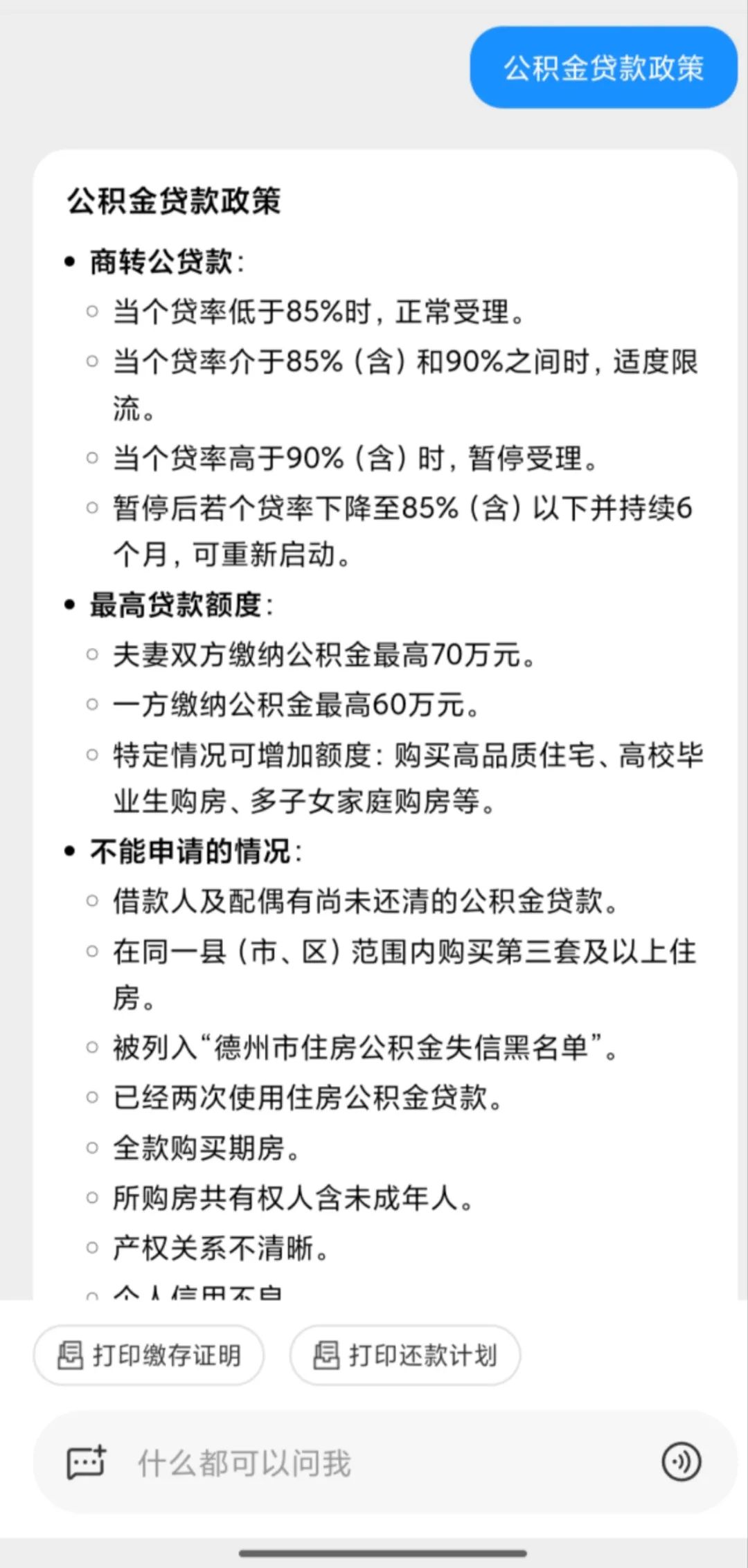
Task: Start a new chat with the message-plus icon
Action: [x=87, y=1462]
